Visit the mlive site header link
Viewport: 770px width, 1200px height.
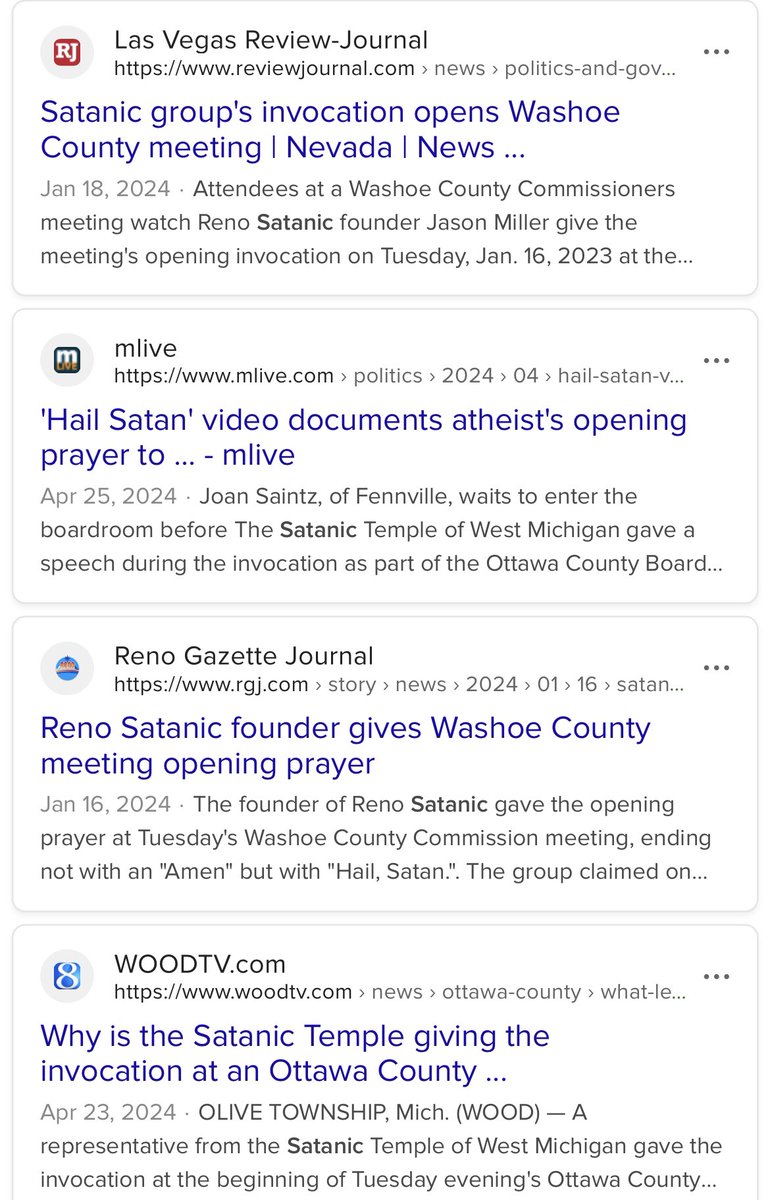pyautogui.click(x=145, y=349)
